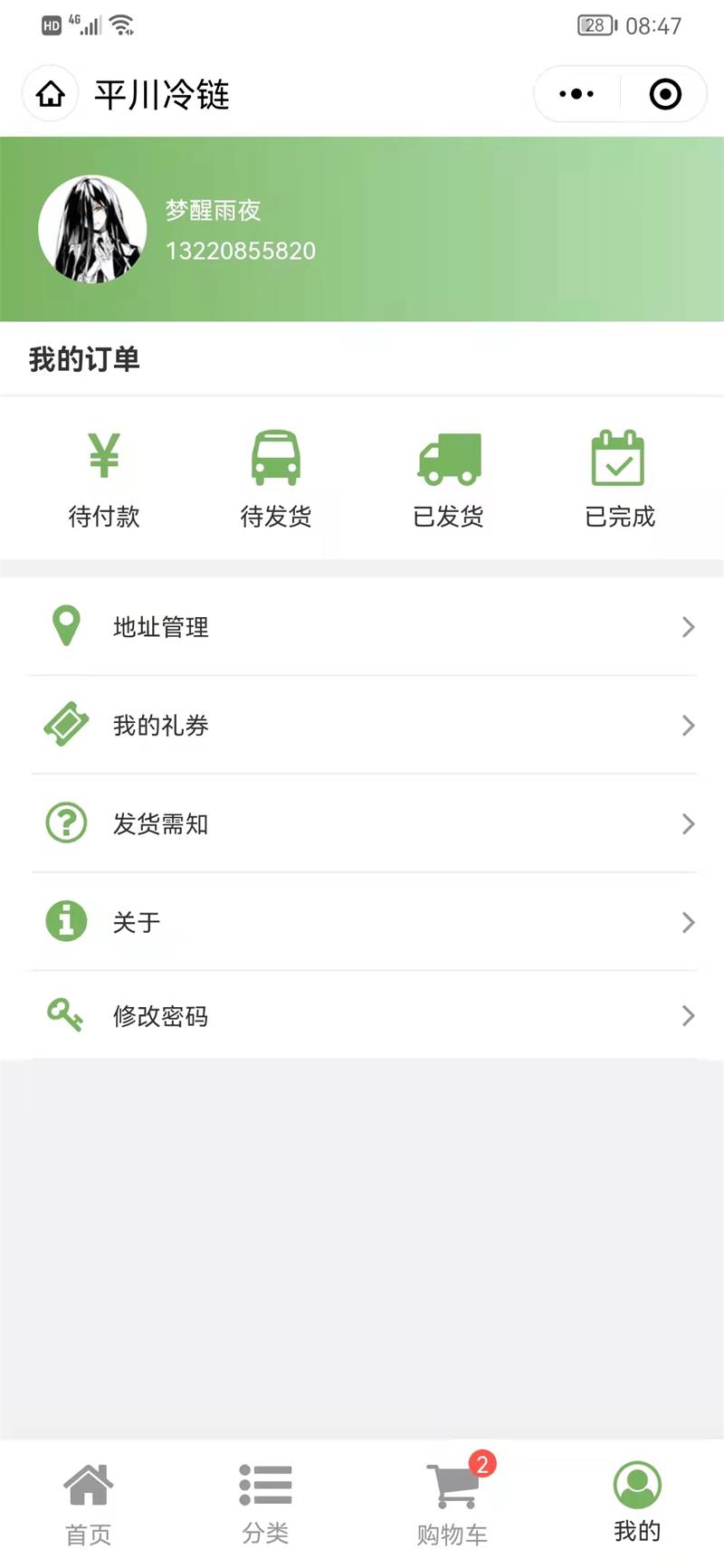The image size is (724, 1568).
Task: Open 我的礼券 my coupons
Action: click(x=362, y=726)
